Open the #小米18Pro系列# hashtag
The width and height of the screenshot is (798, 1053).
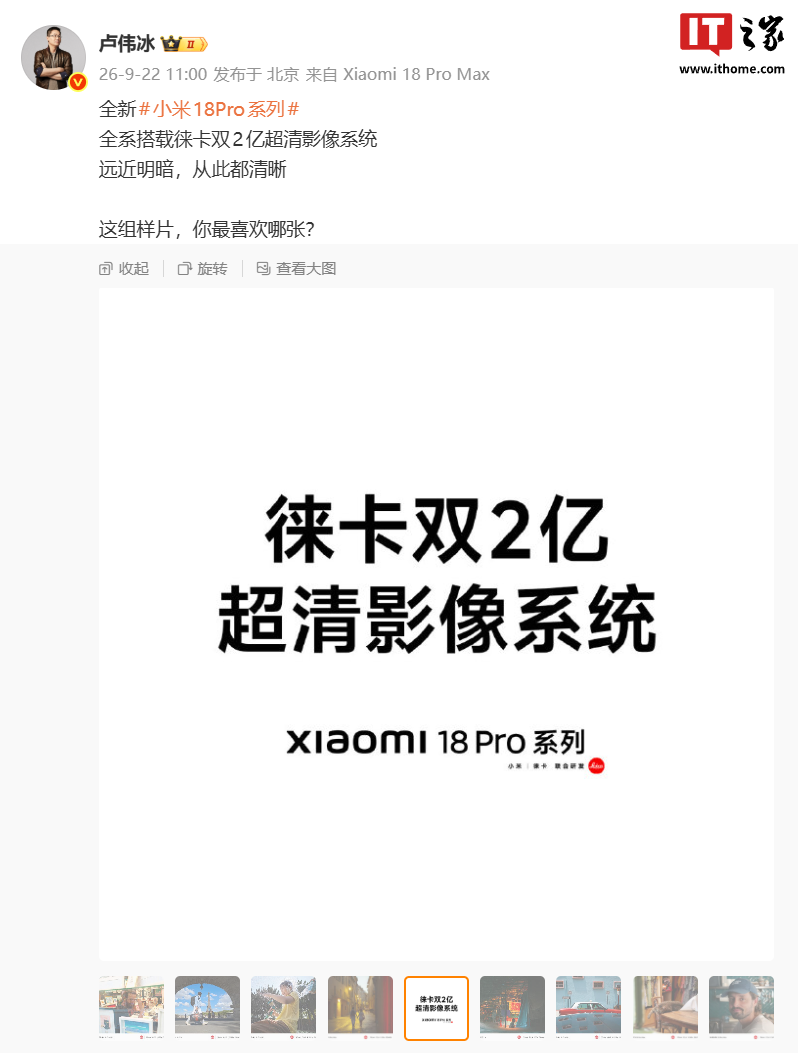219,109
